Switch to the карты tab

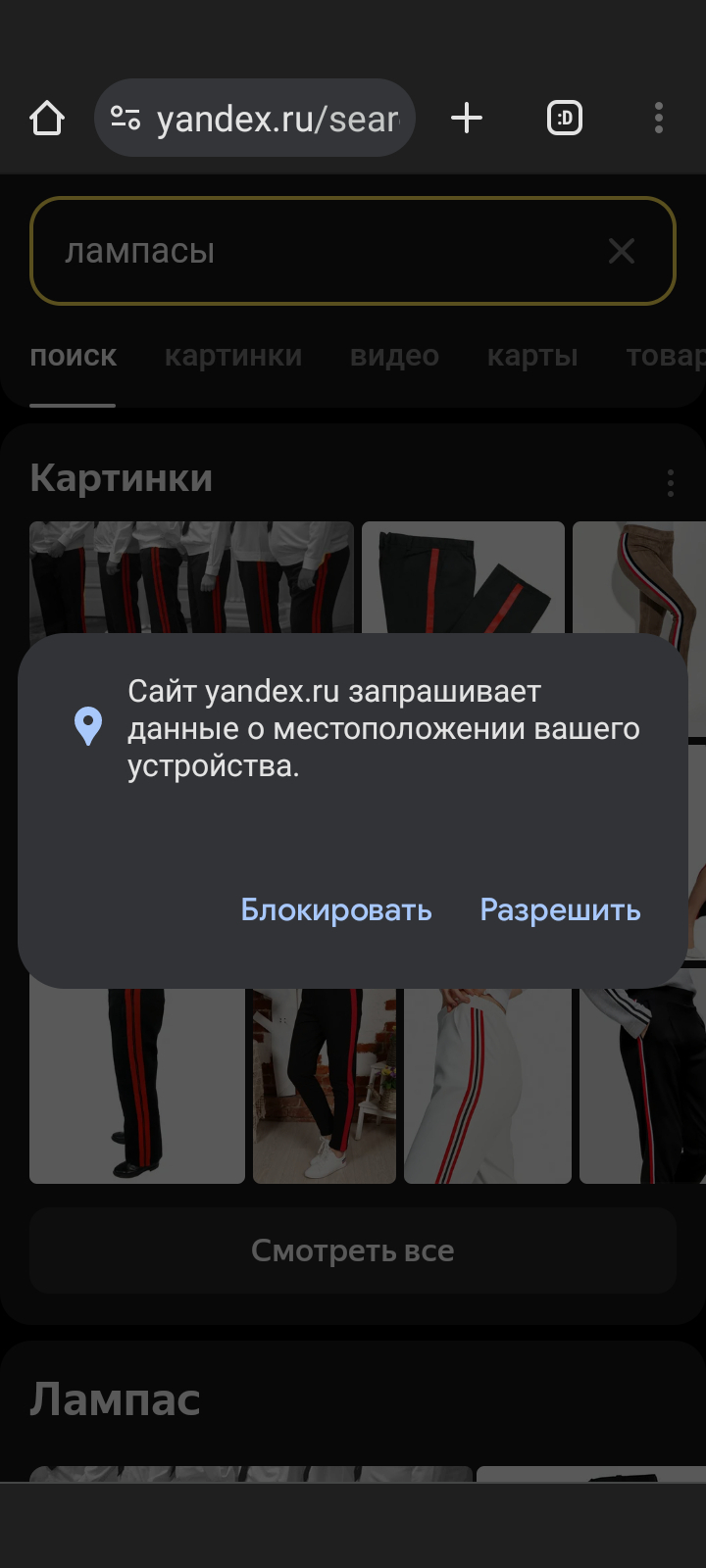pos(532,356)
